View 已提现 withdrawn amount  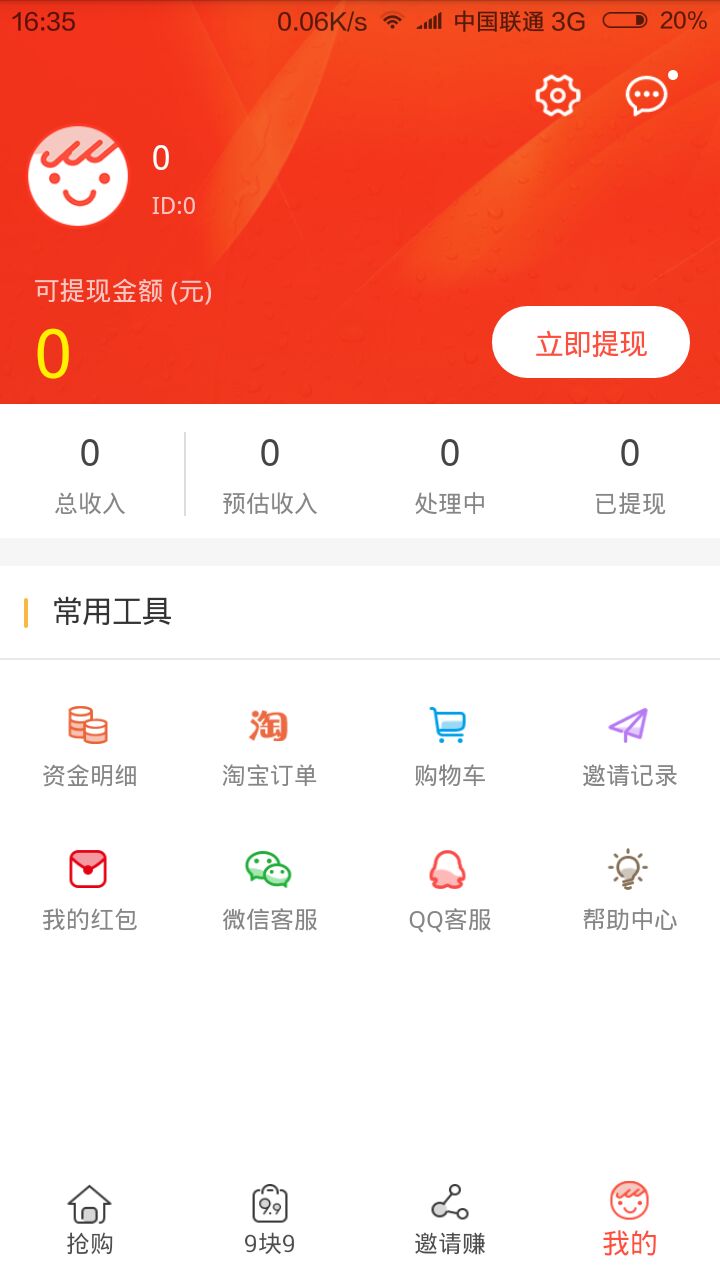click(630, 475)
